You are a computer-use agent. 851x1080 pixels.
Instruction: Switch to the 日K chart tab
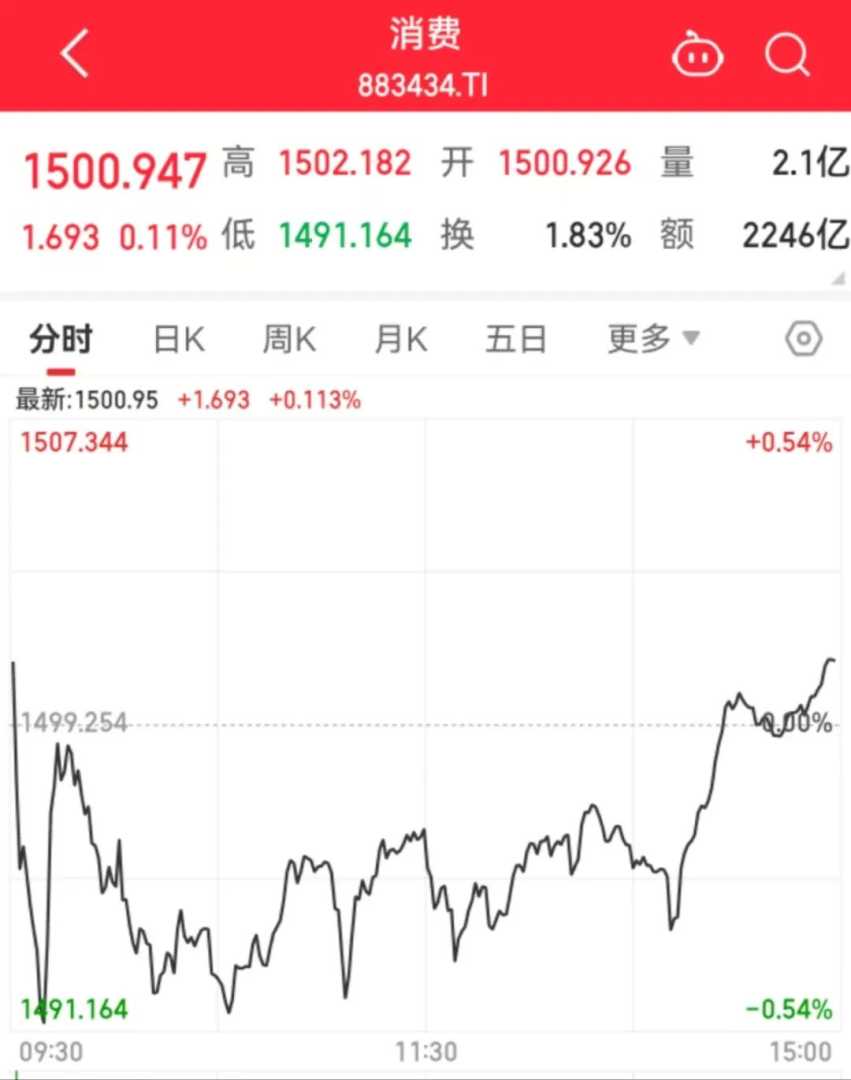click(179, 340)
